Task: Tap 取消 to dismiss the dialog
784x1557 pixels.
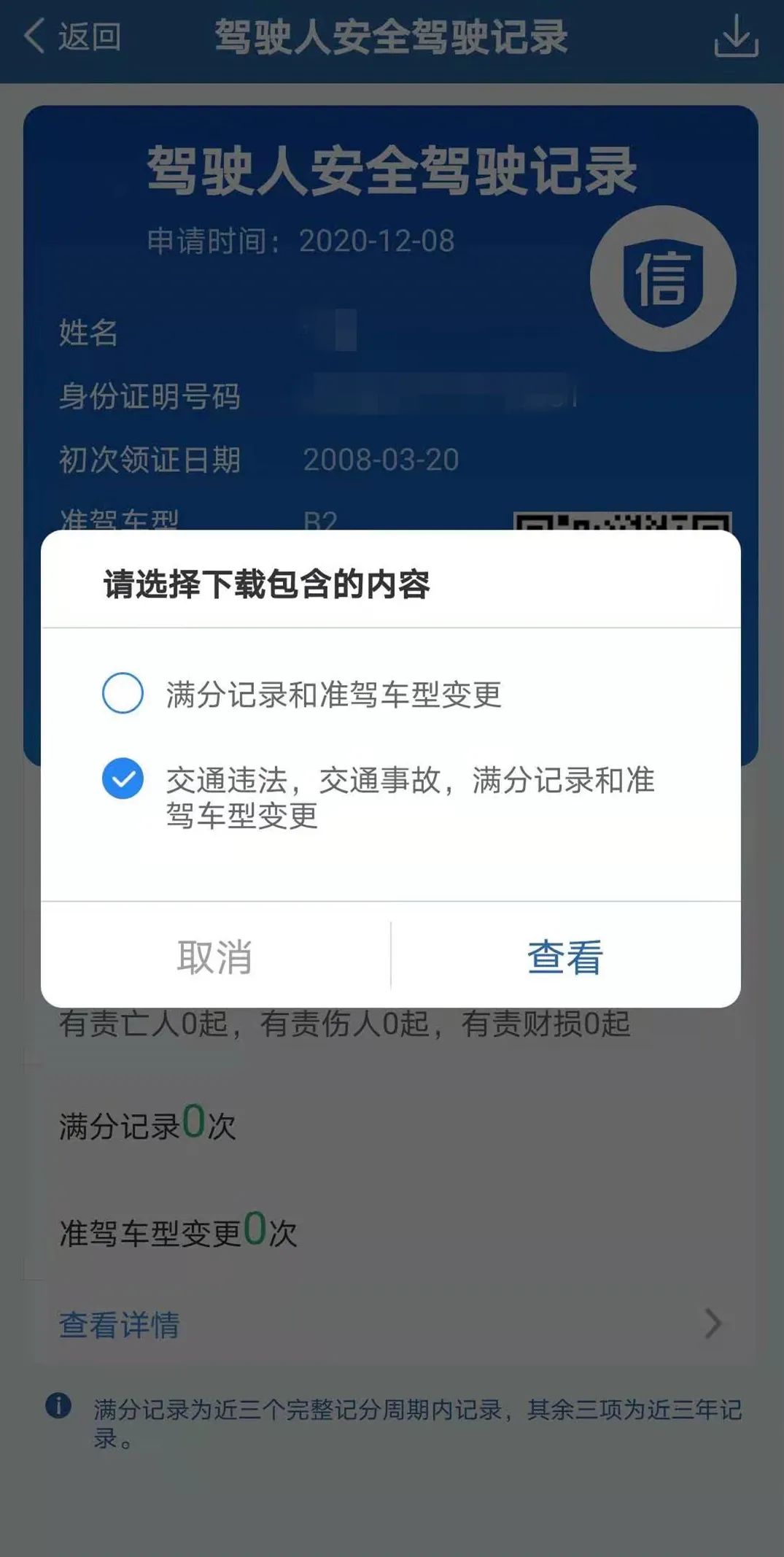Action: (215, 957)
